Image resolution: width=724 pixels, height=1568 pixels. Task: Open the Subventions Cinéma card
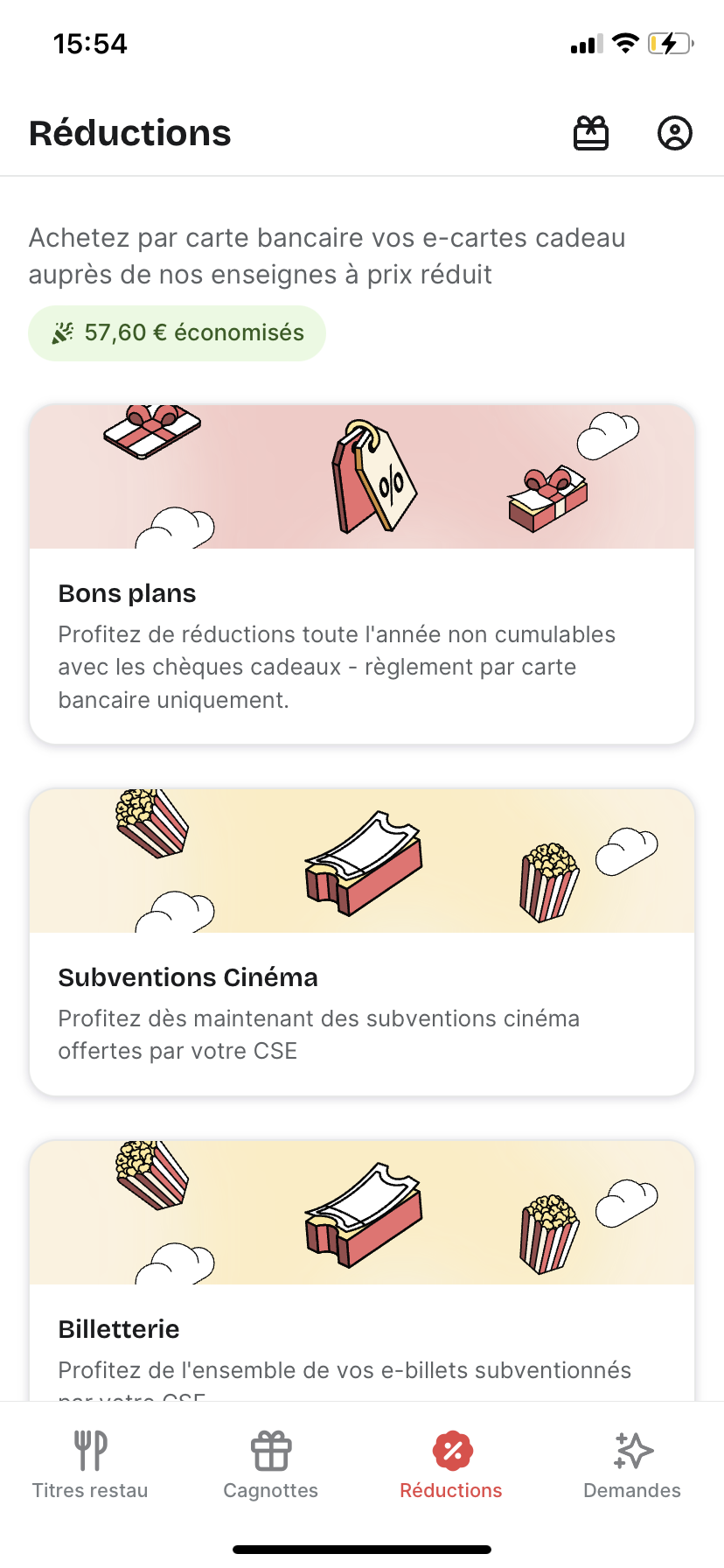point(362,941)
